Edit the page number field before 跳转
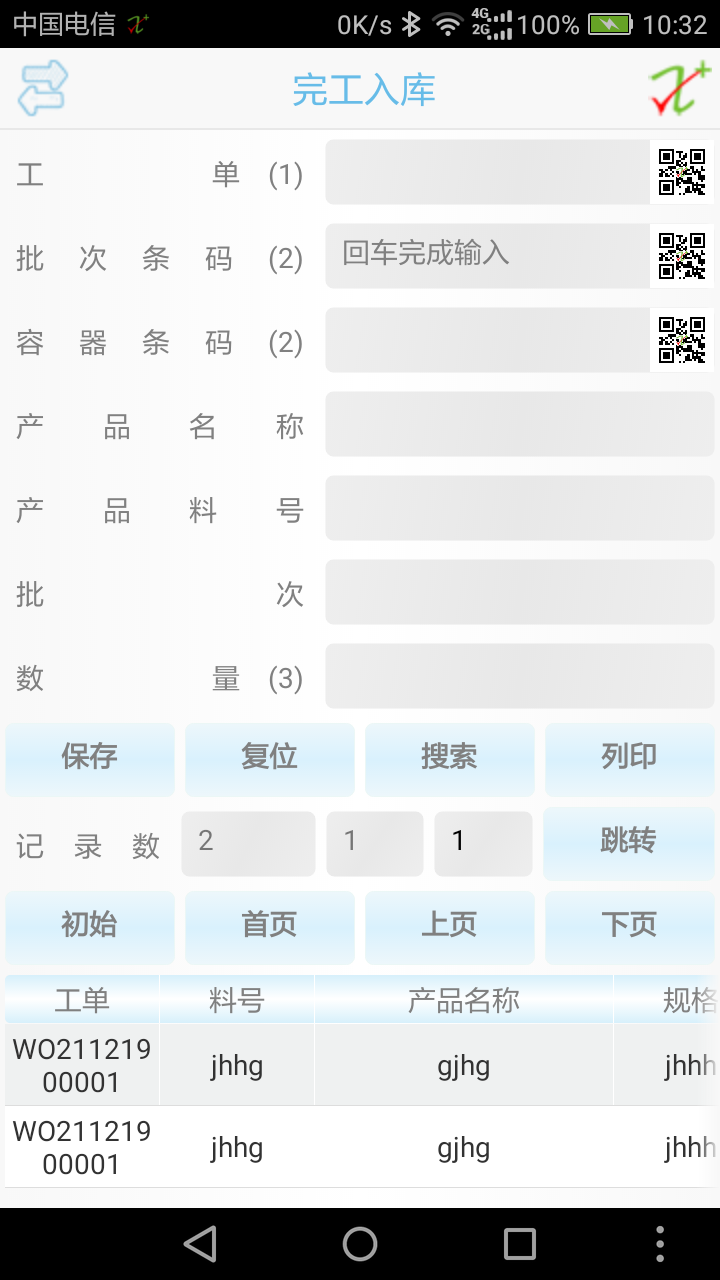720x1280 pixels. (x=483, y=843)
